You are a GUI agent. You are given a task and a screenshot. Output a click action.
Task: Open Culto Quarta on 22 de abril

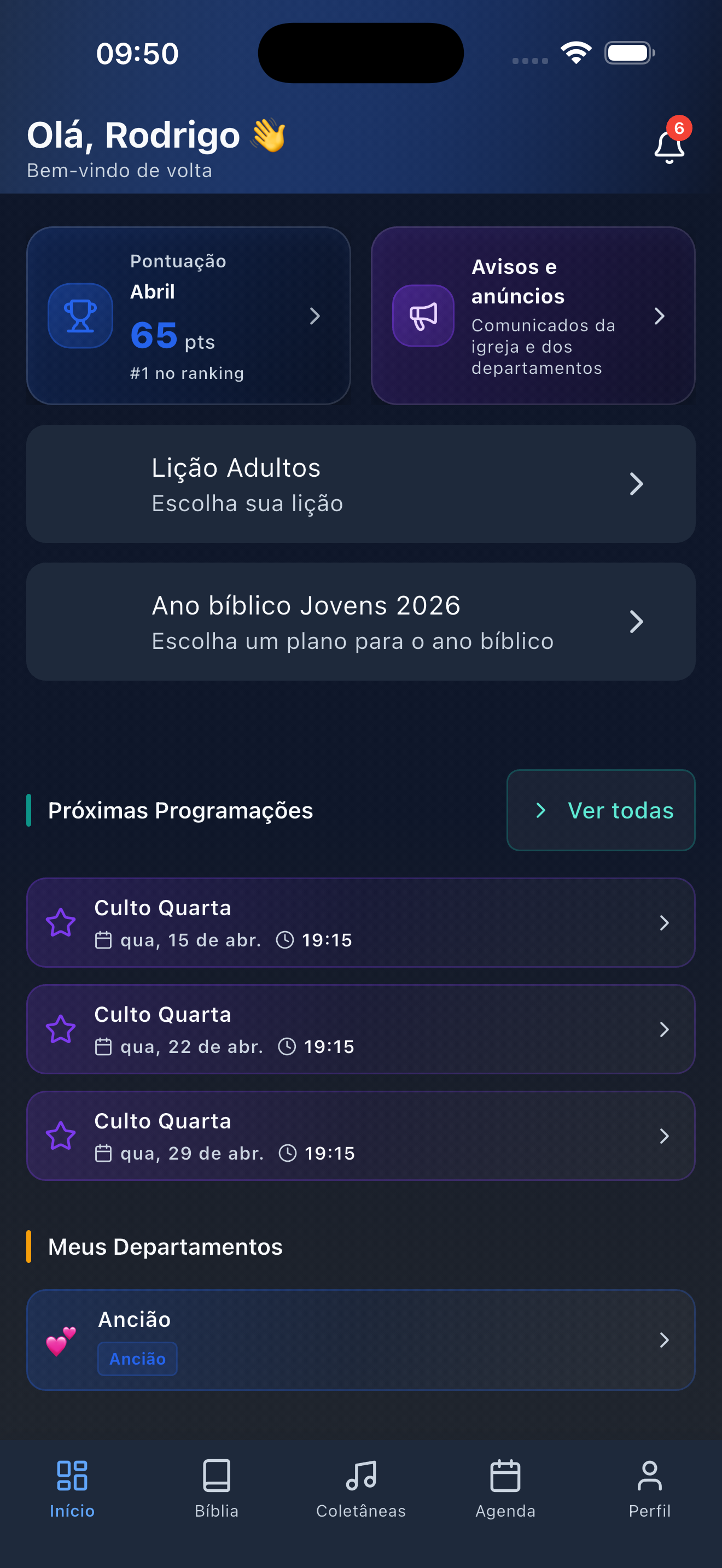coord(361,1029)
